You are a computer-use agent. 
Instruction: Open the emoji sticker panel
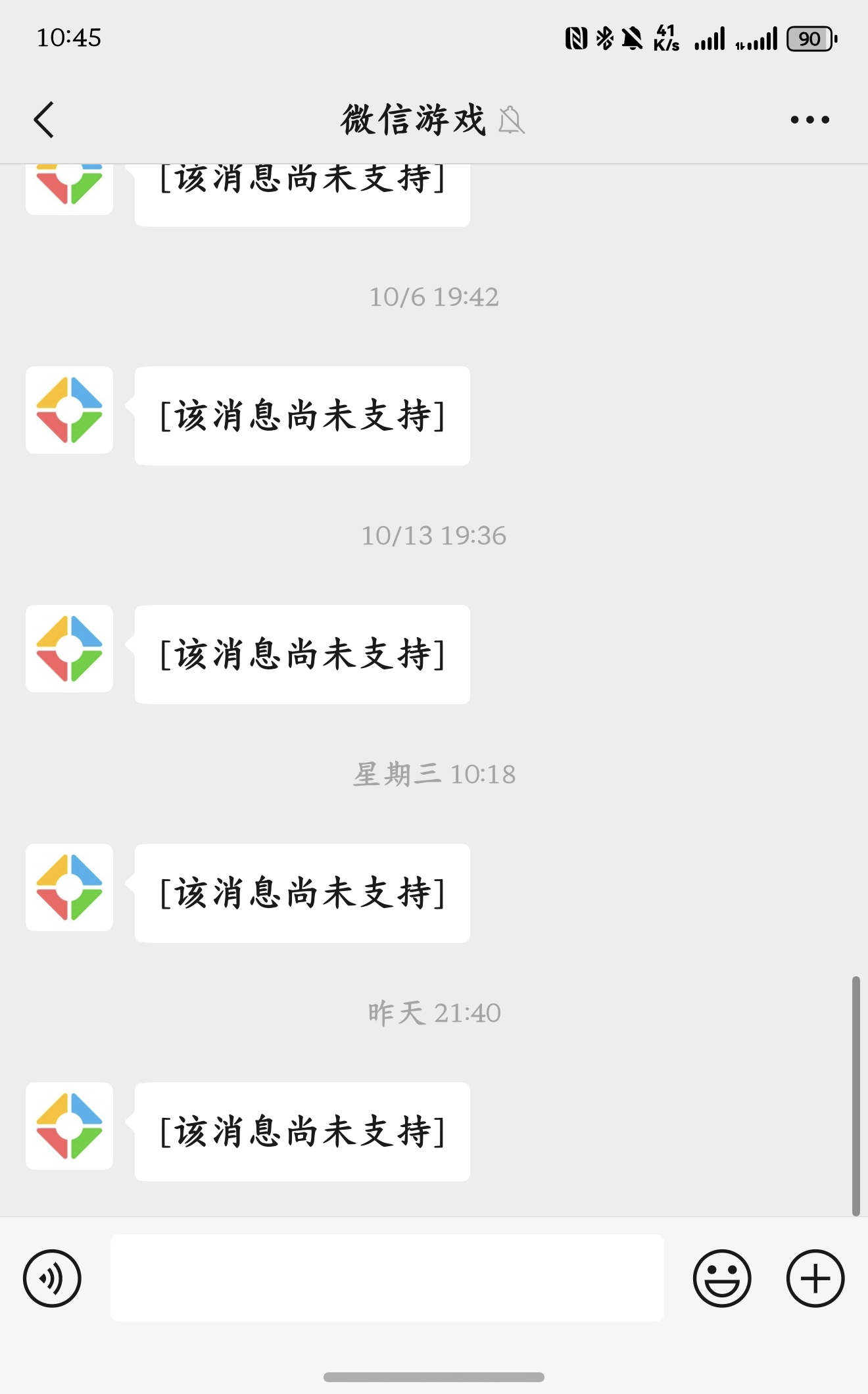coord(721,1278)
